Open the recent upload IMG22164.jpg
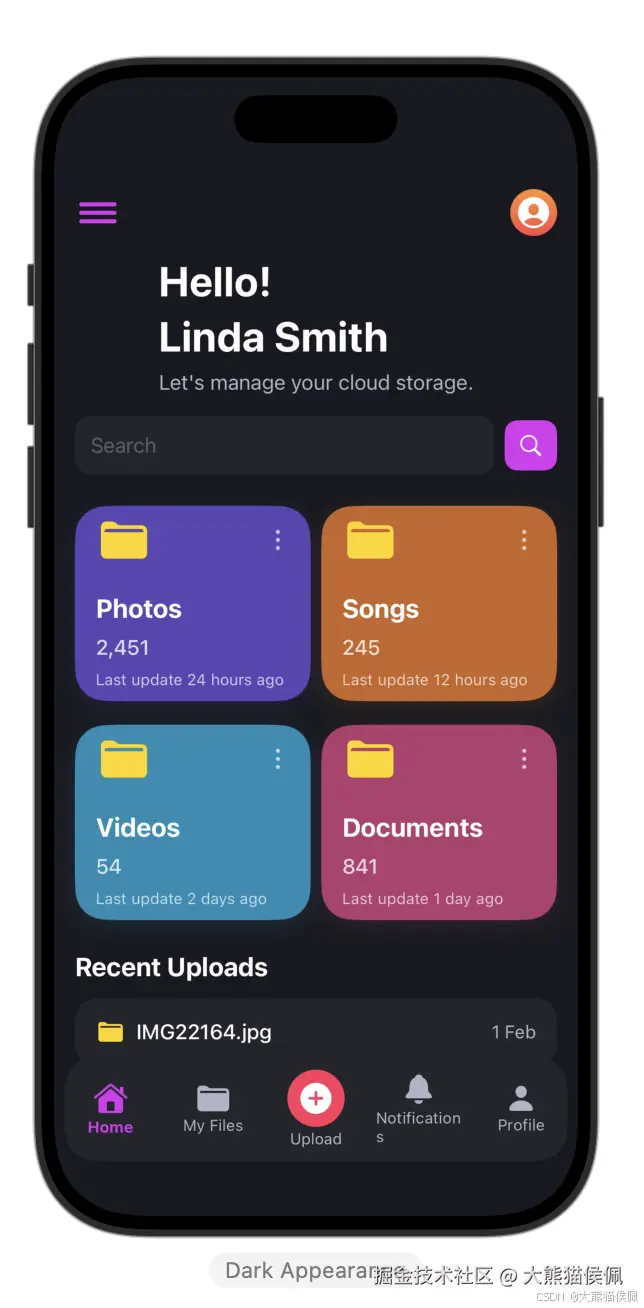Screen dimensions: 644x1308 point(315,1032)
